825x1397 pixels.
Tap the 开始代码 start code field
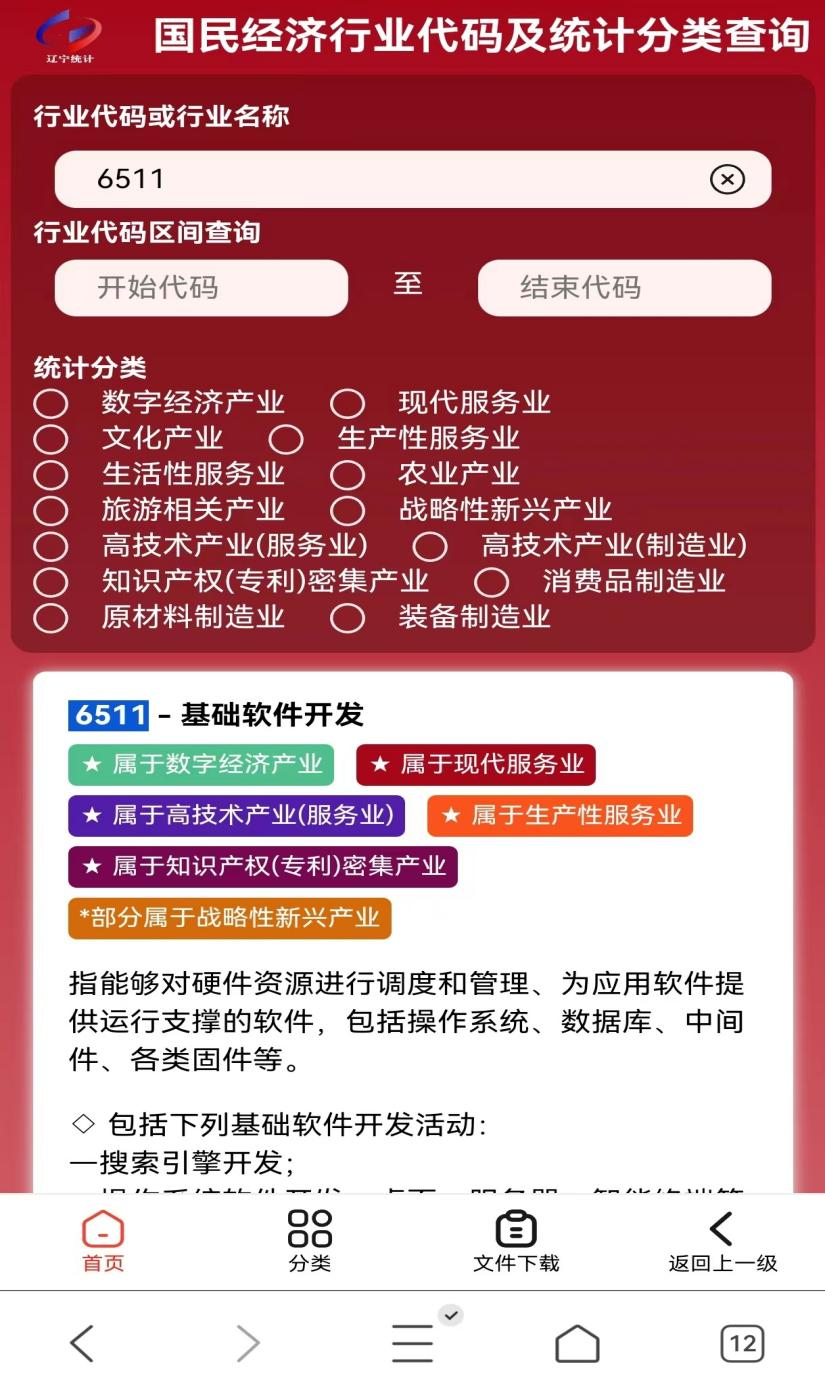click(x=201, y=288)
